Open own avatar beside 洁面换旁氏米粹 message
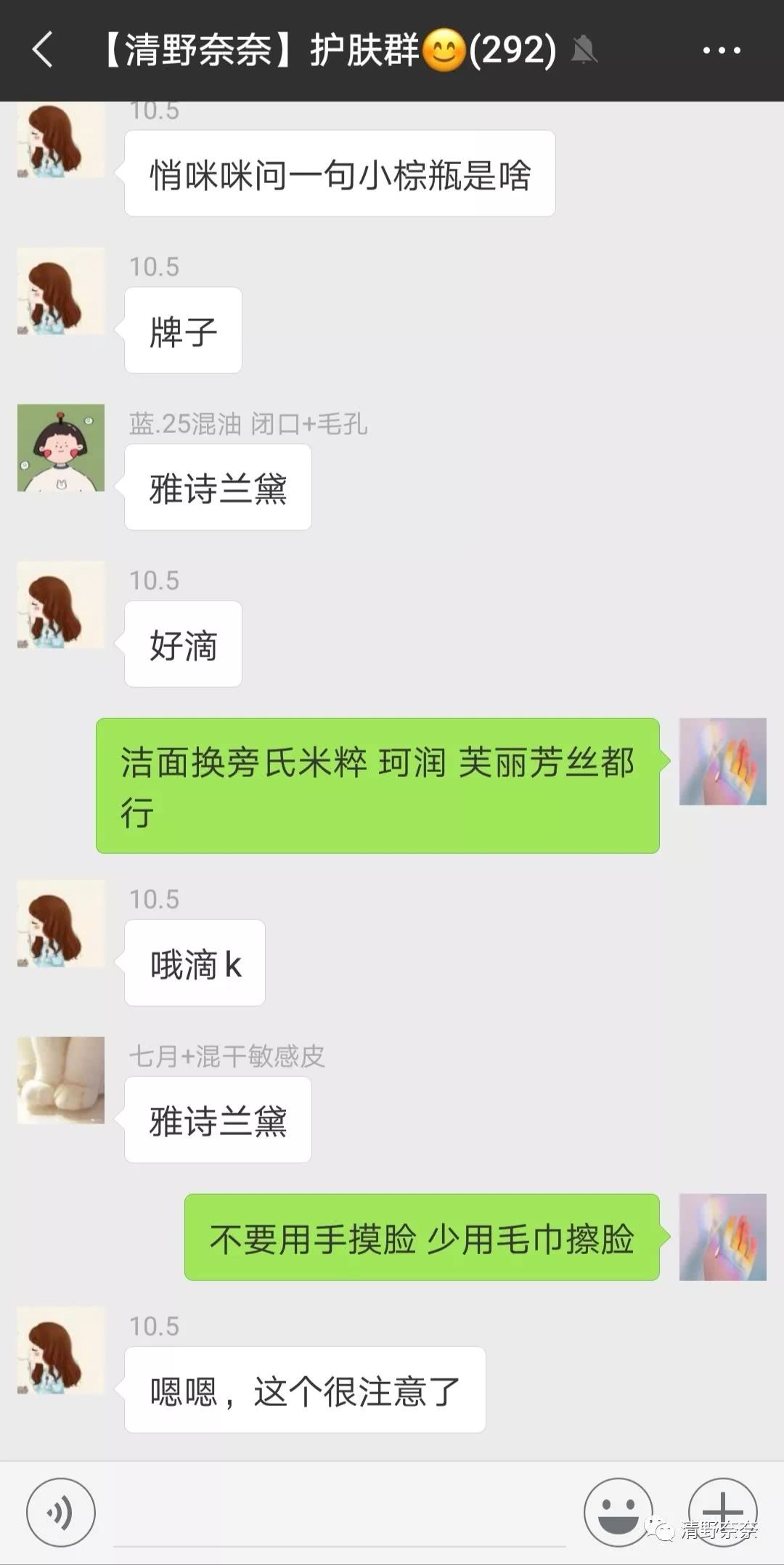This screenshot has width=784, height=1565. click(x=722, y=762)
